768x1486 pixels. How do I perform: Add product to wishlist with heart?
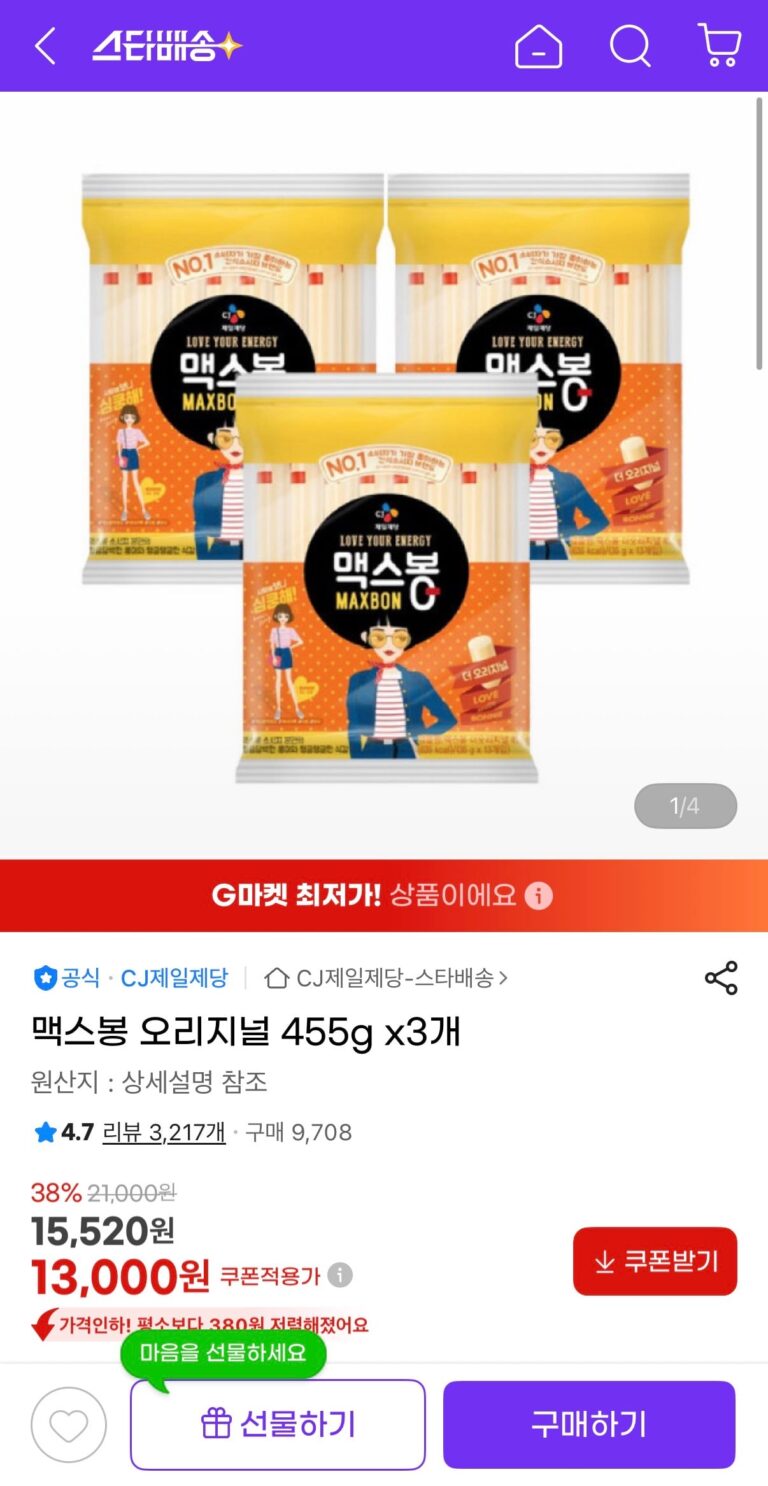[68, 1424]
